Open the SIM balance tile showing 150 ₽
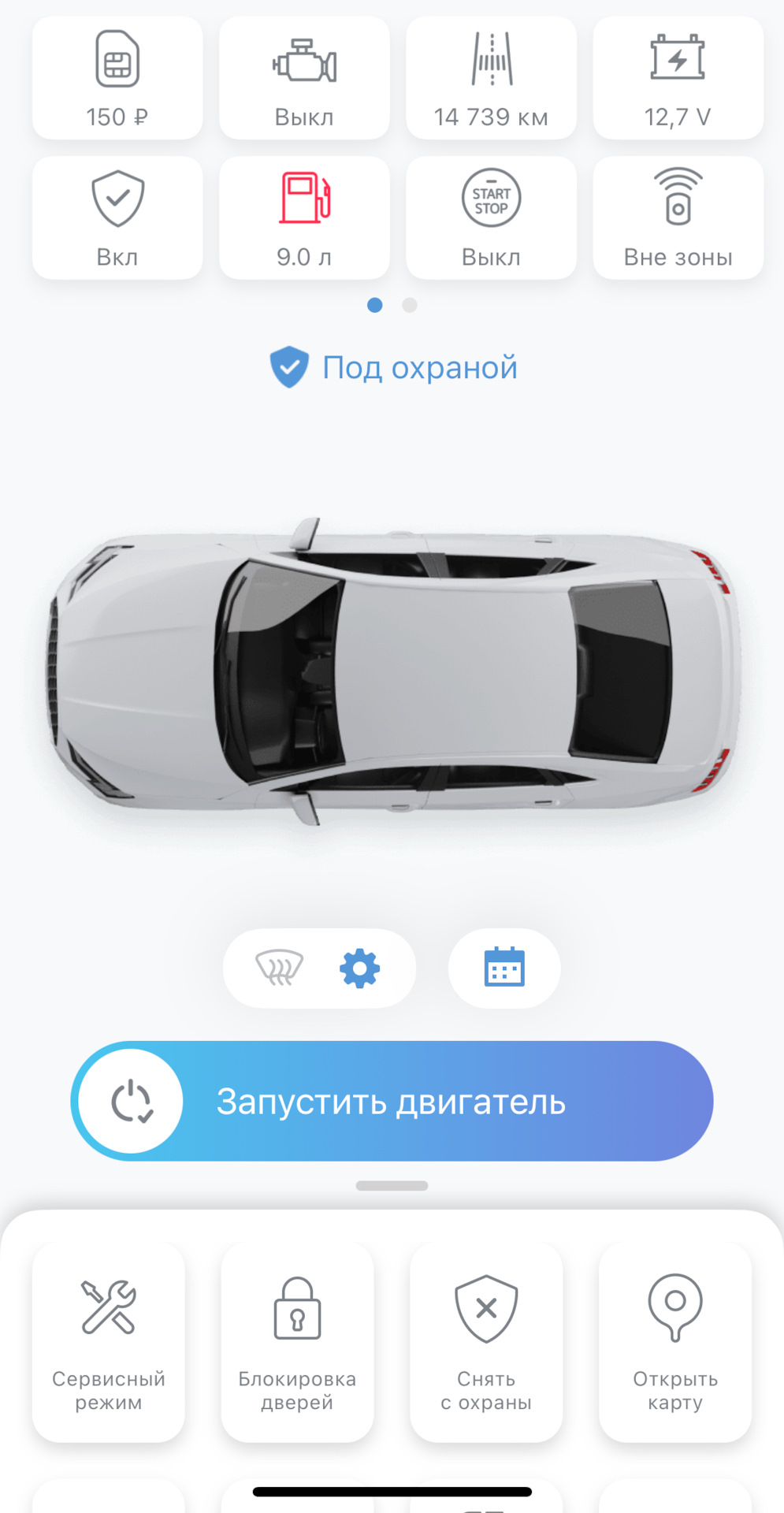 (117, 78)
